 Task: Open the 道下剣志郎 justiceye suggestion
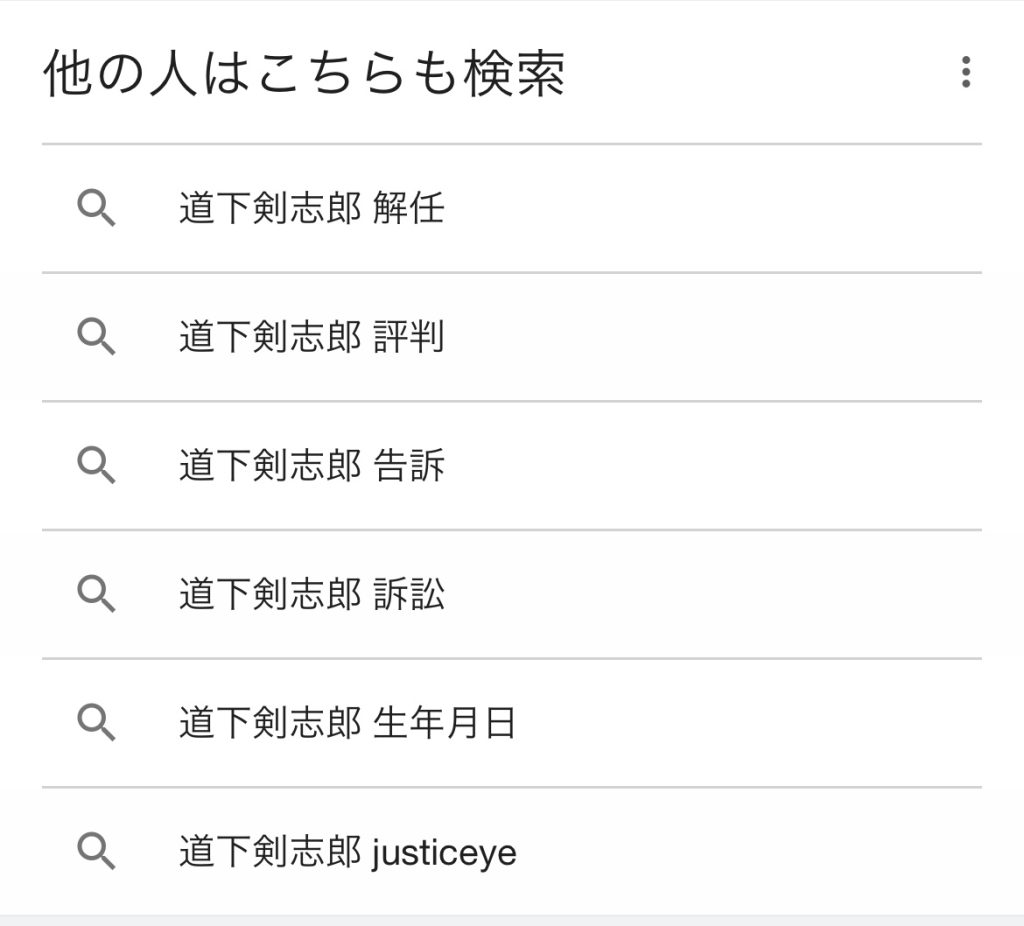pos(347,852)
